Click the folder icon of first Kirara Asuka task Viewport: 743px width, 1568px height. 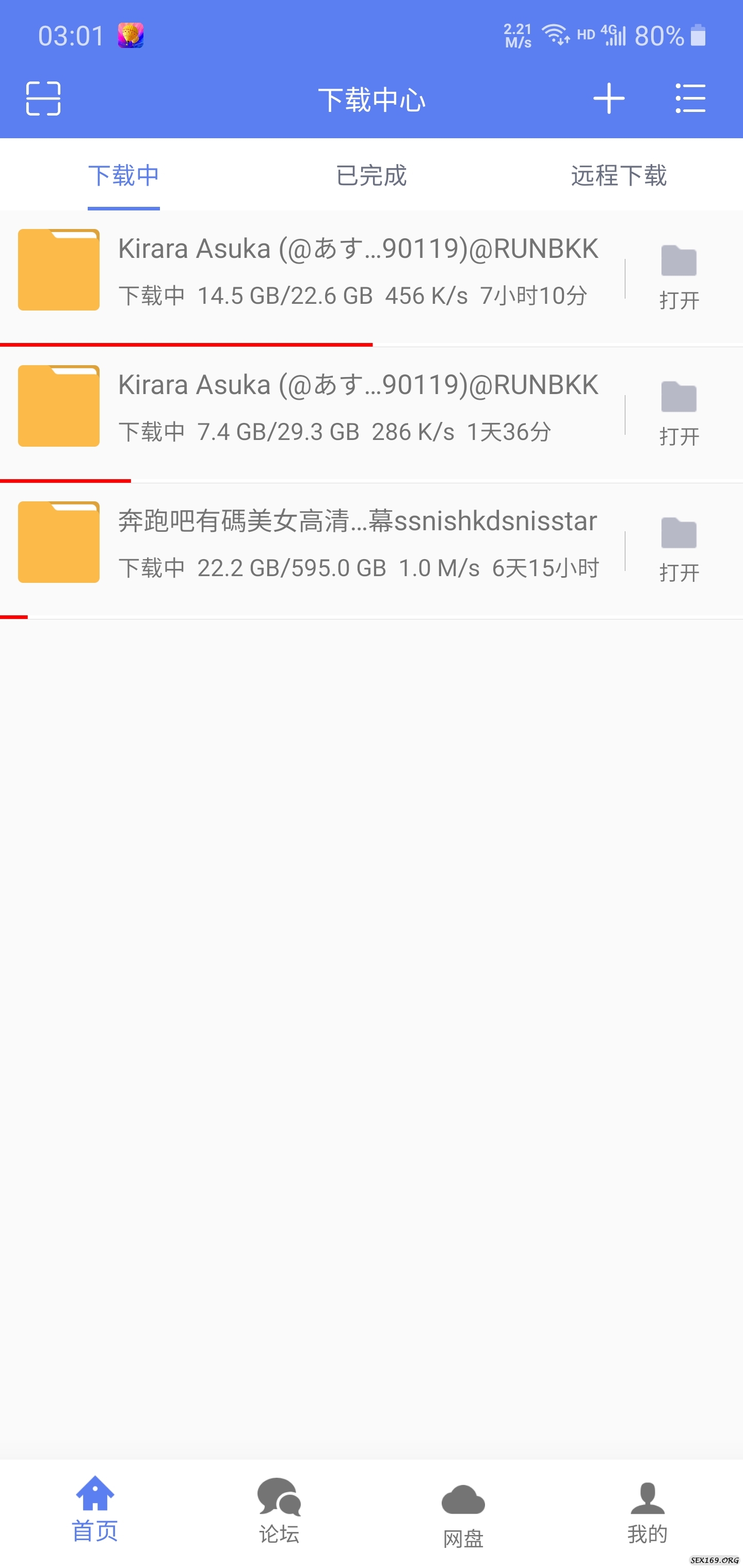point(58,270)
